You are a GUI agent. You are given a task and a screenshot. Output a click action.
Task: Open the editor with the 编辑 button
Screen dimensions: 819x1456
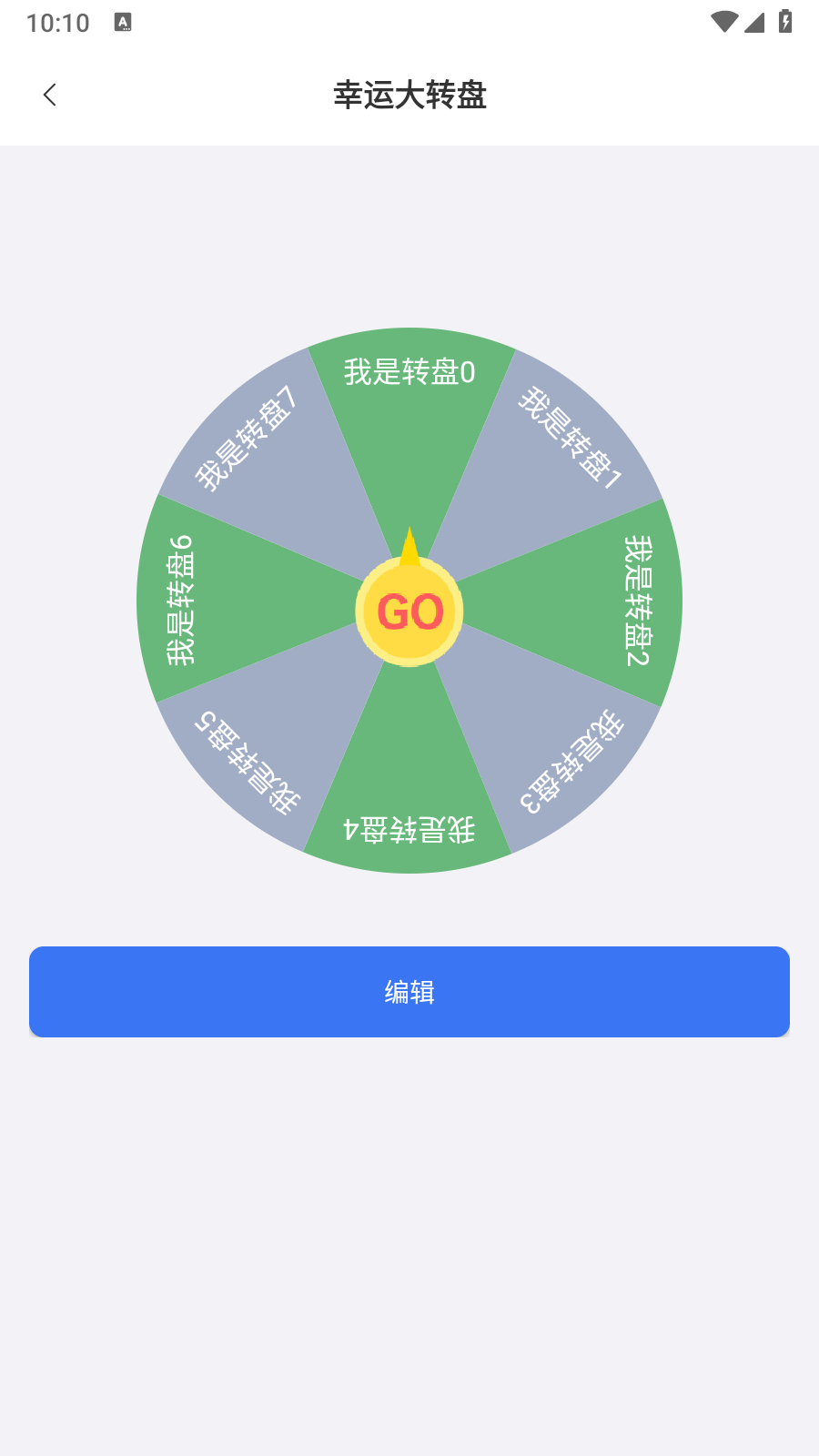click(409, 992)
